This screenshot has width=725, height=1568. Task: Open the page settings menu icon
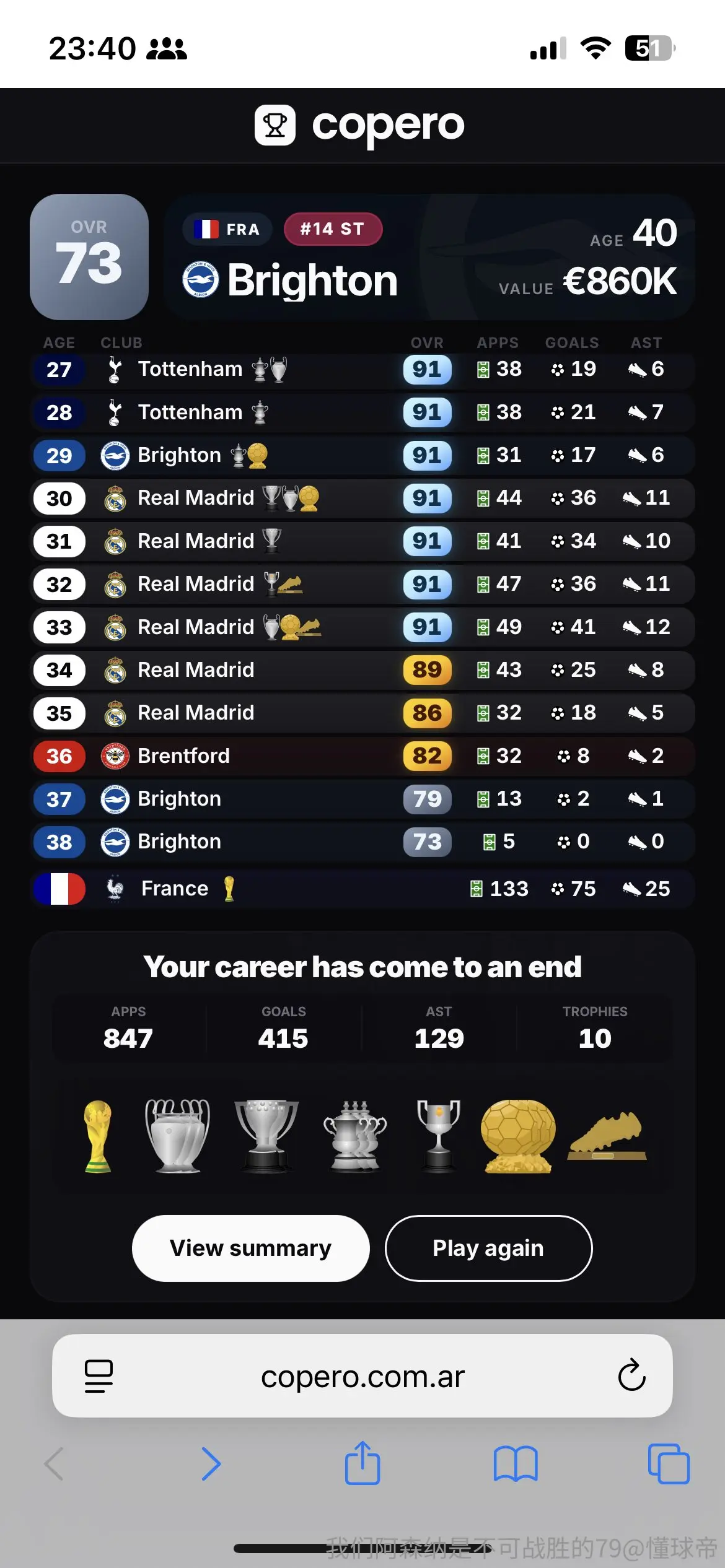click(99, 1376)
